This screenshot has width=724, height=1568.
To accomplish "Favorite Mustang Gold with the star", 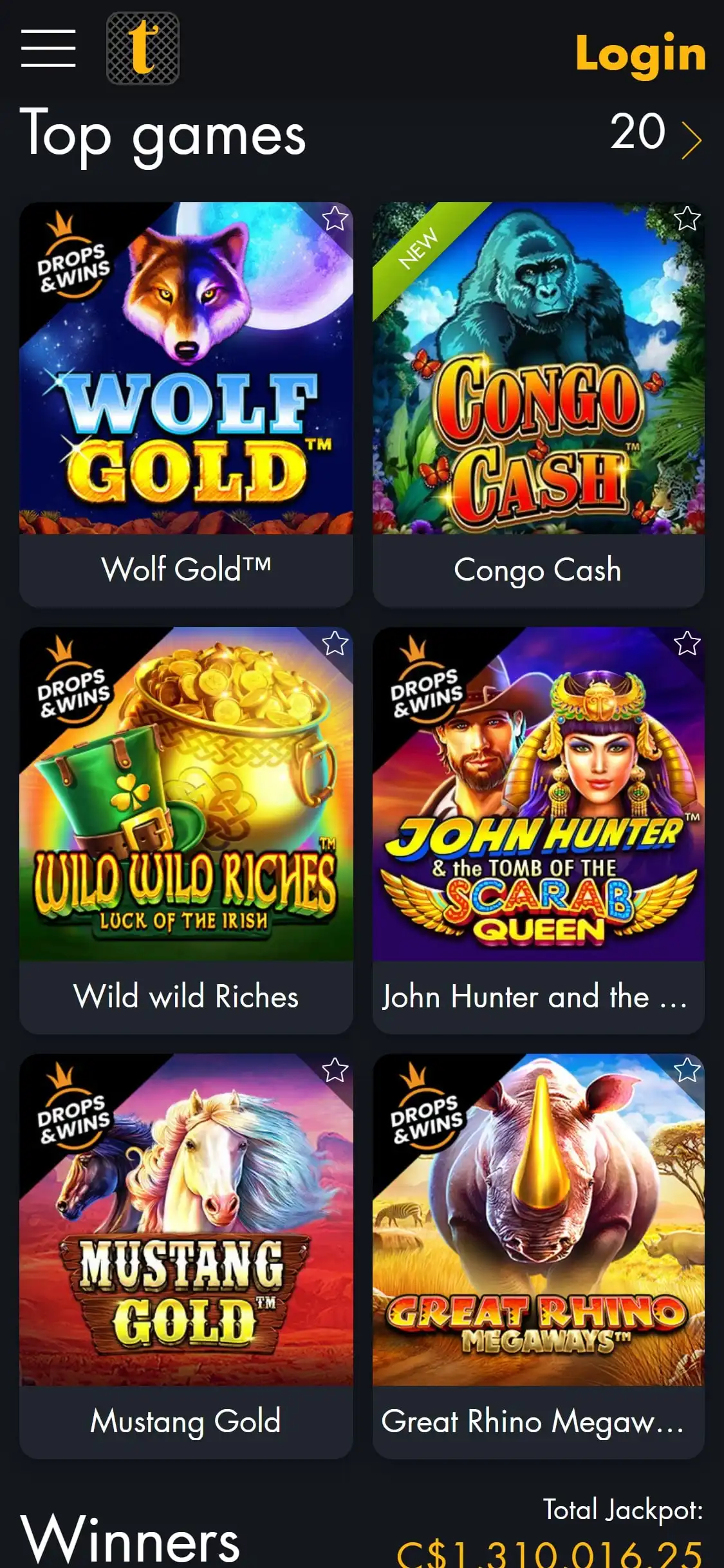I will [x=335, y=1070].
